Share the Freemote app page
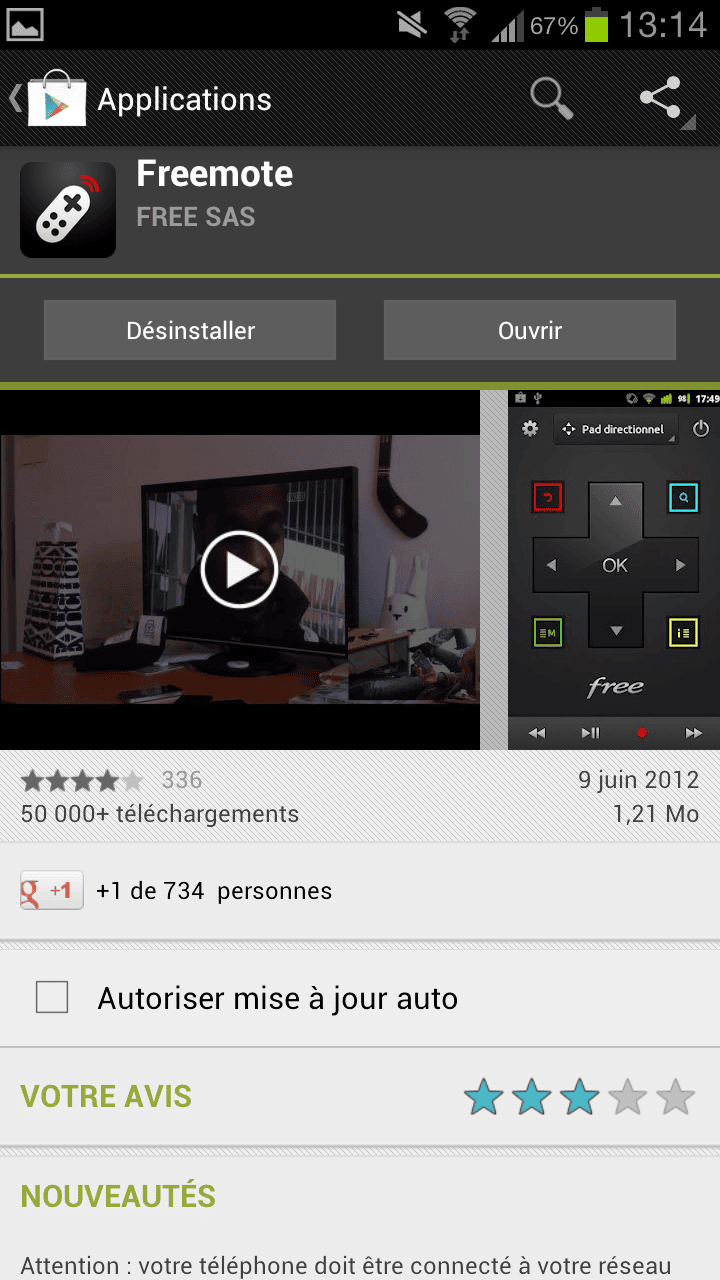 tap(662, 99)
